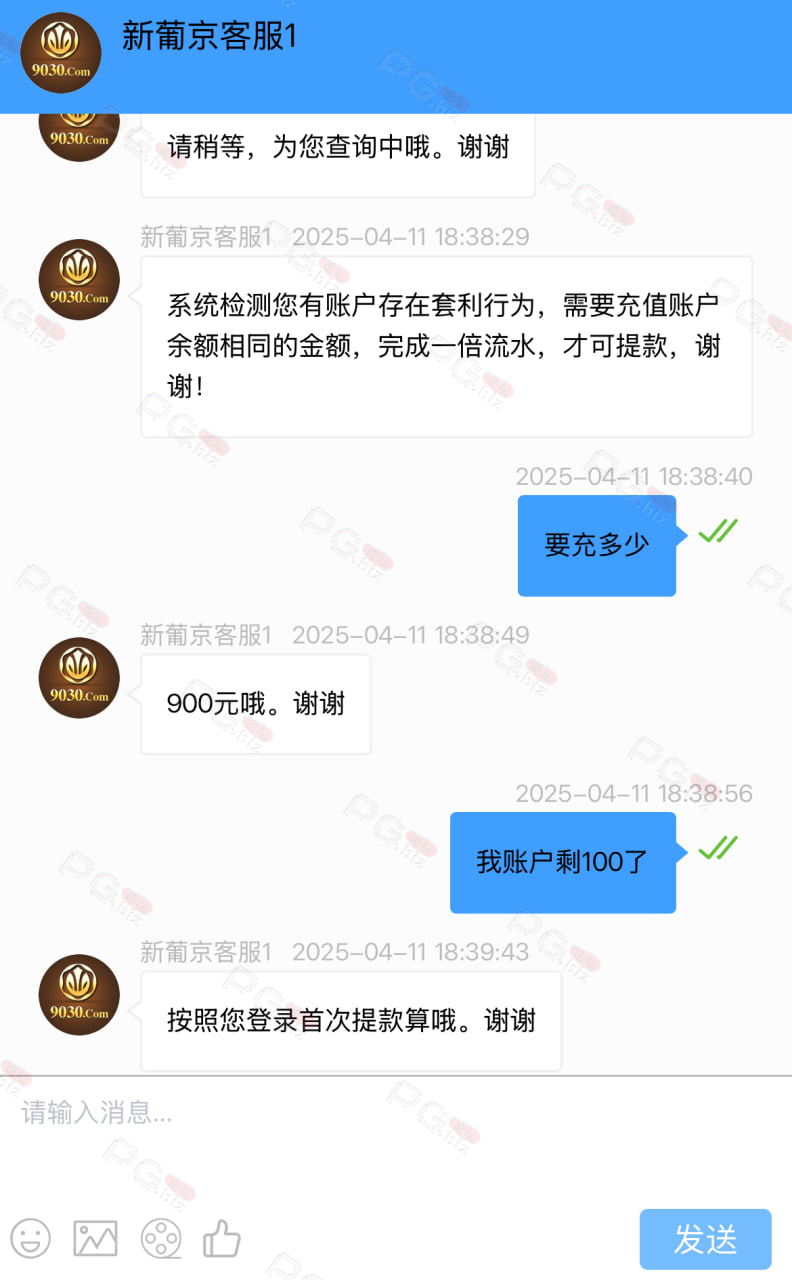The image size is (792, 1280).
Task: Attach a video file
Action: tap(160, 1239)
